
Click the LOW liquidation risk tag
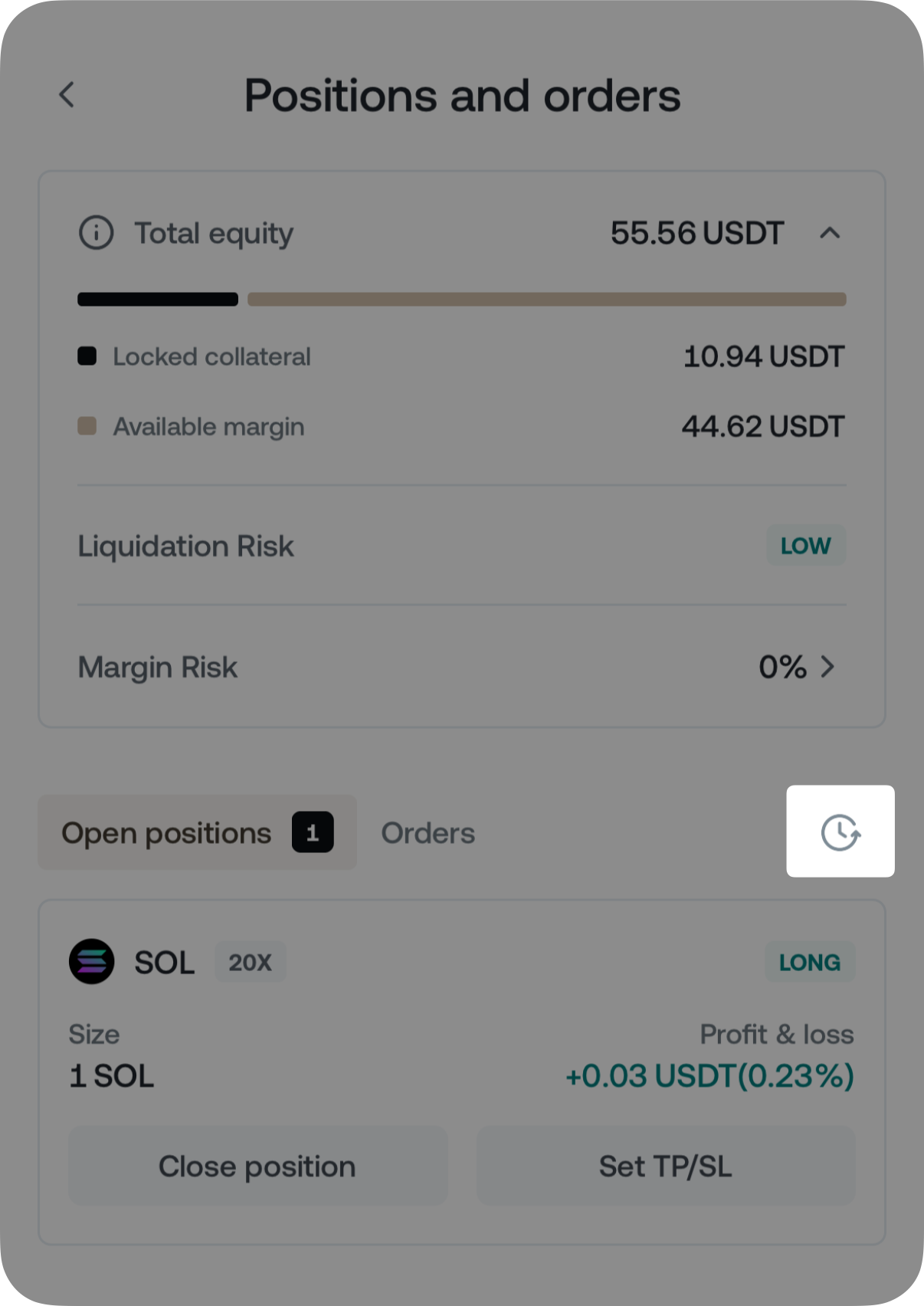(x=804, y=545)
